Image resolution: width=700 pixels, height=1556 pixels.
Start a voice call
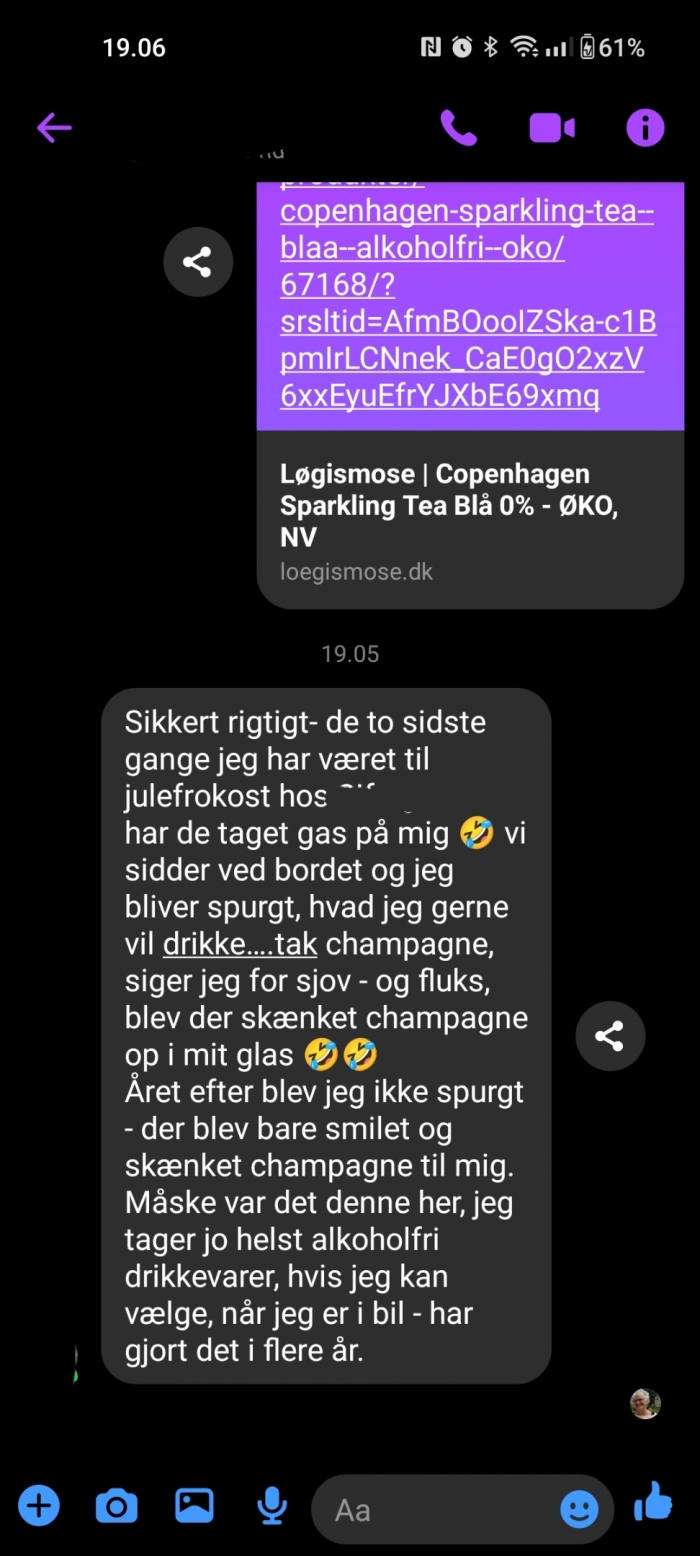point(459,127)
